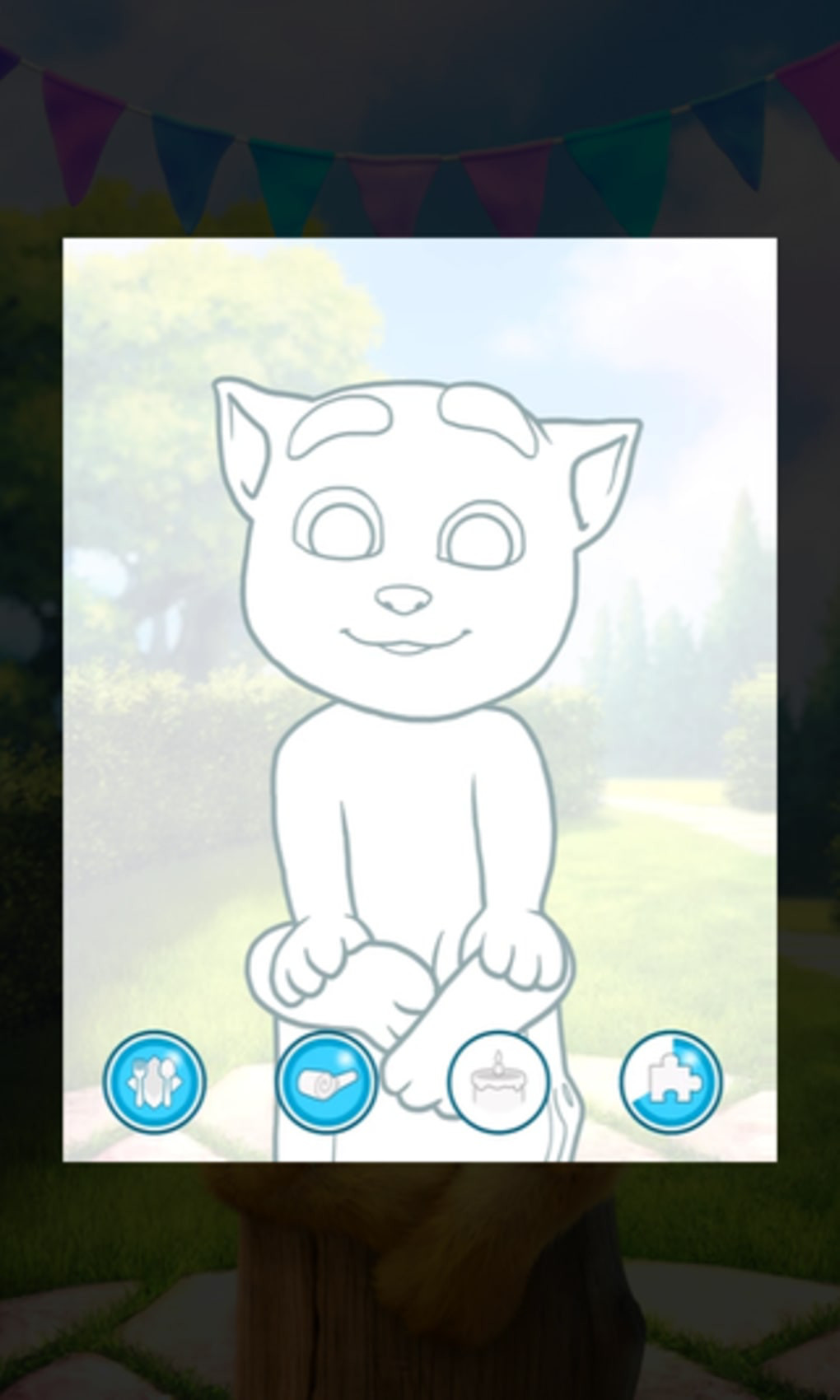Select the birthday cake button
This screenshot has width=840, height=1400.
498,1081
